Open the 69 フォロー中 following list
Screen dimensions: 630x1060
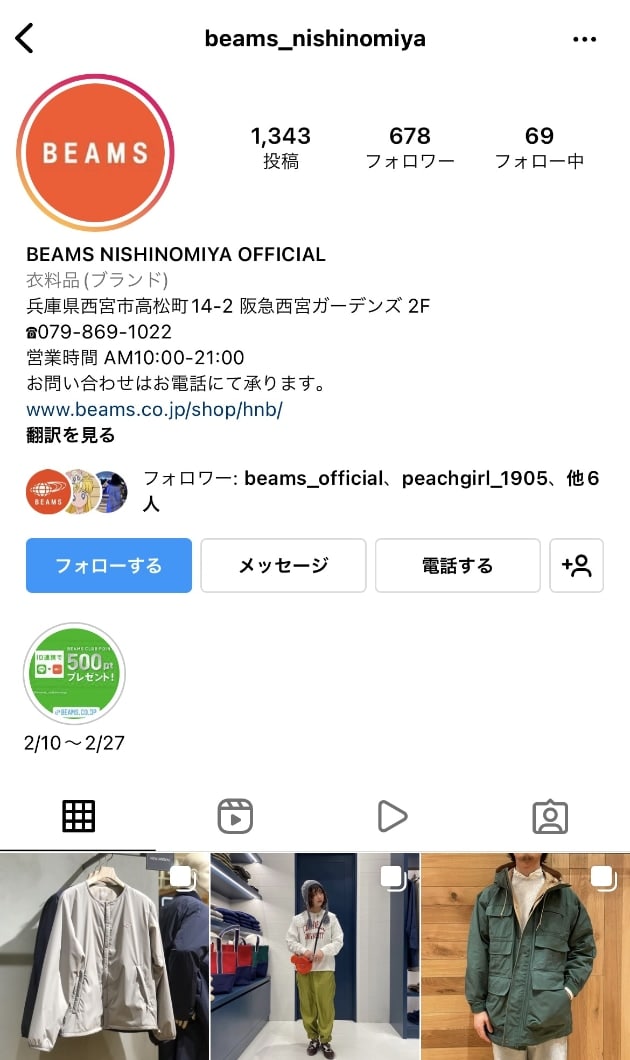coord(539,147)
